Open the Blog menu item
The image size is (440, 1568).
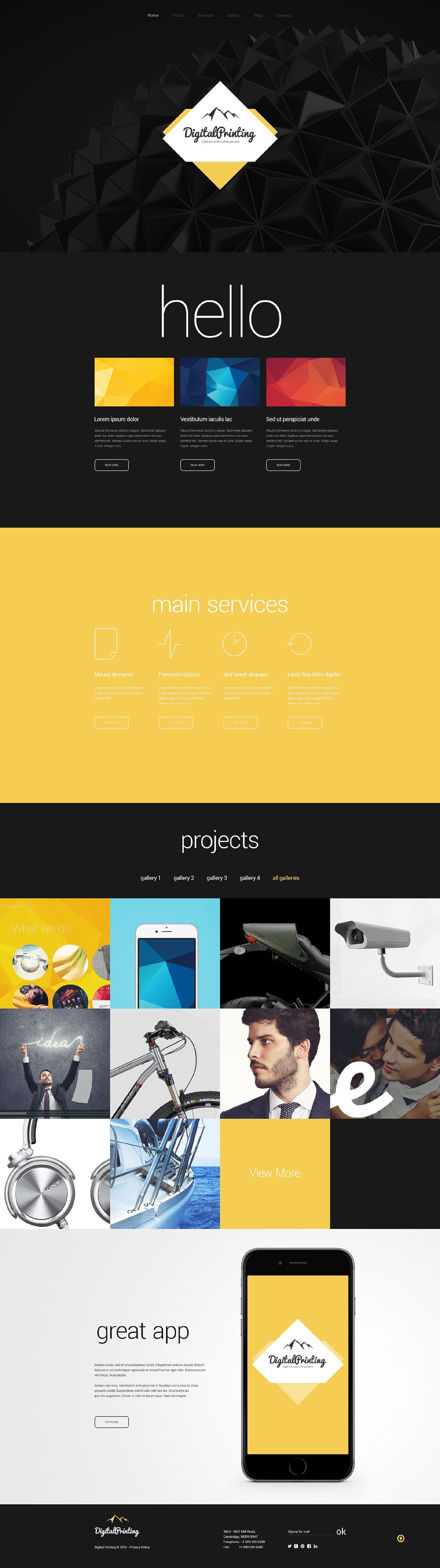click(258, 15)
